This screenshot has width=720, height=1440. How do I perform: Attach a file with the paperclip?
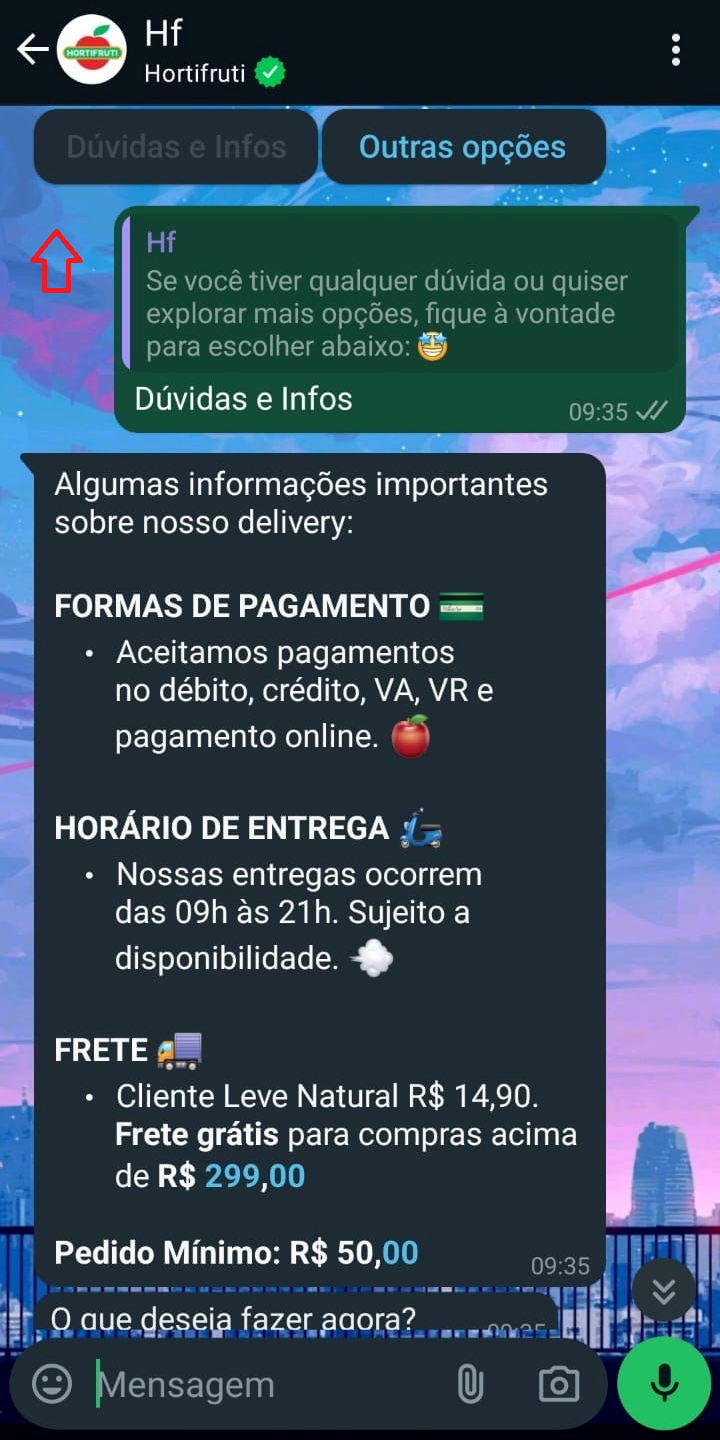click(469, 1384)
